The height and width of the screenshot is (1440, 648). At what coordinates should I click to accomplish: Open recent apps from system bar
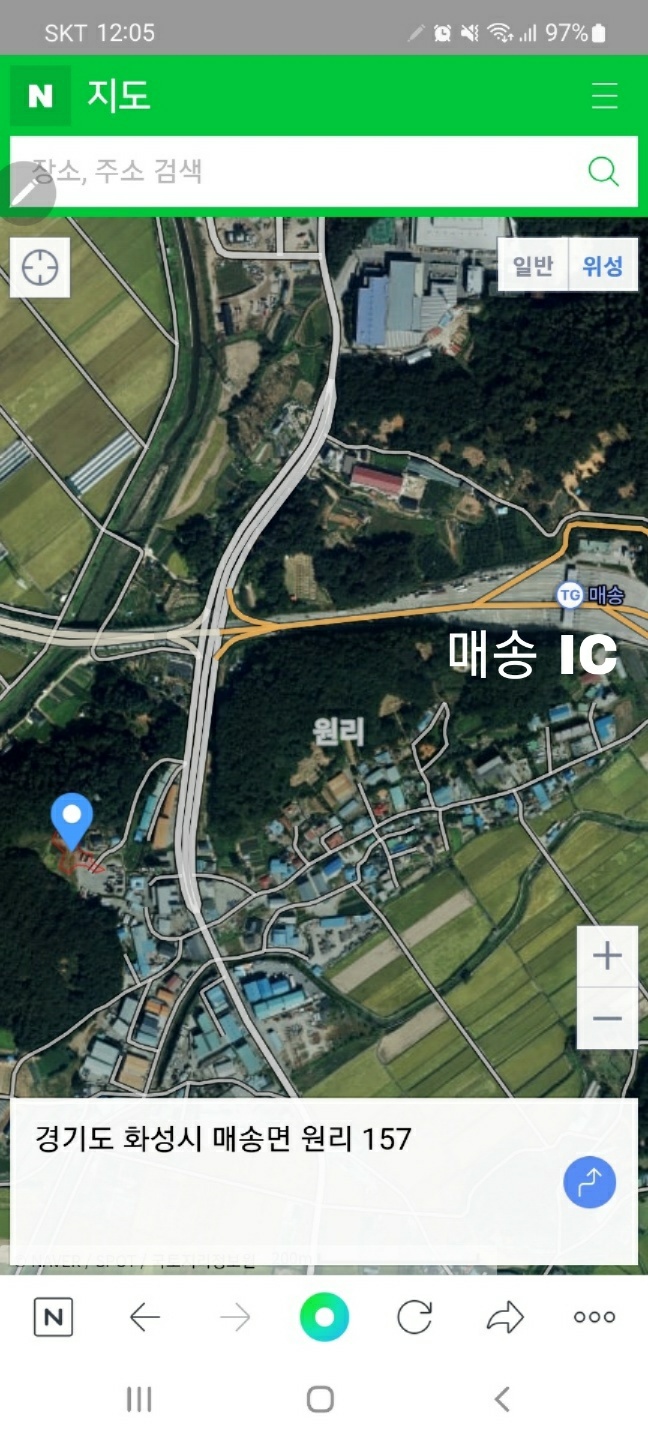[x=139, y=1399]
